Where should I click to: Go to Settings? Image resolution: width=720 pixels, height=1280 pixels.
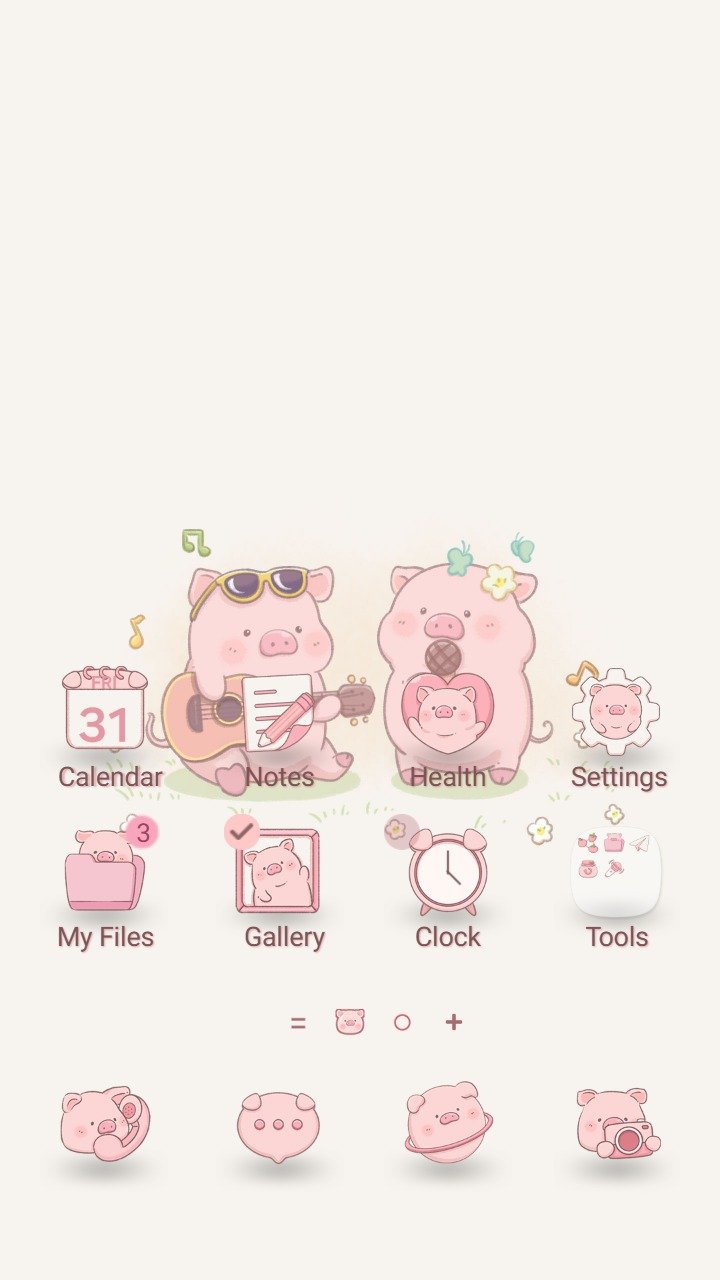(x=616, y=710)
